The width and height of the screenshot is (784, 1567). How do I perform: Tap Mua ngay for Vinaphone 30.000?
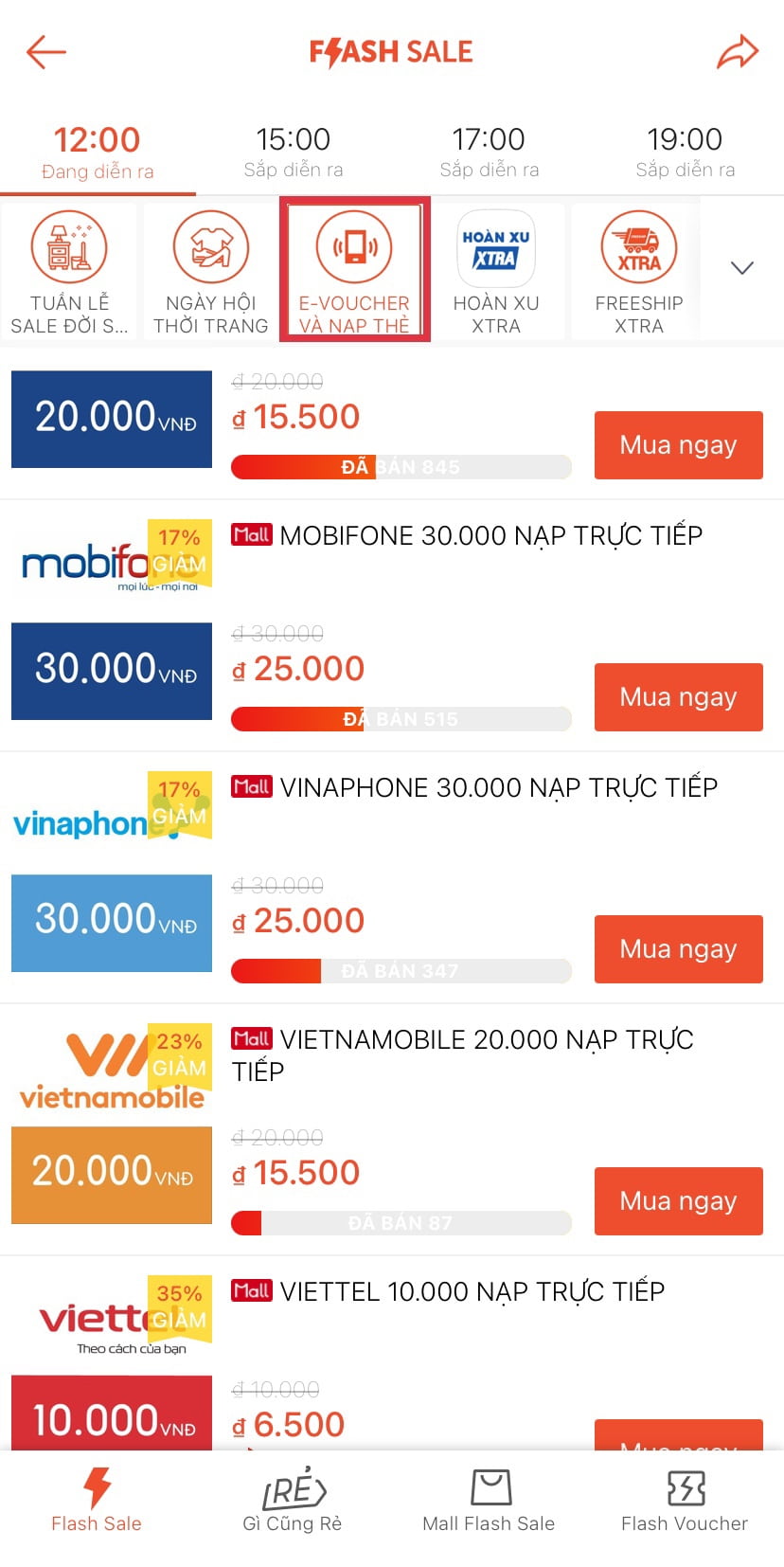678,949
